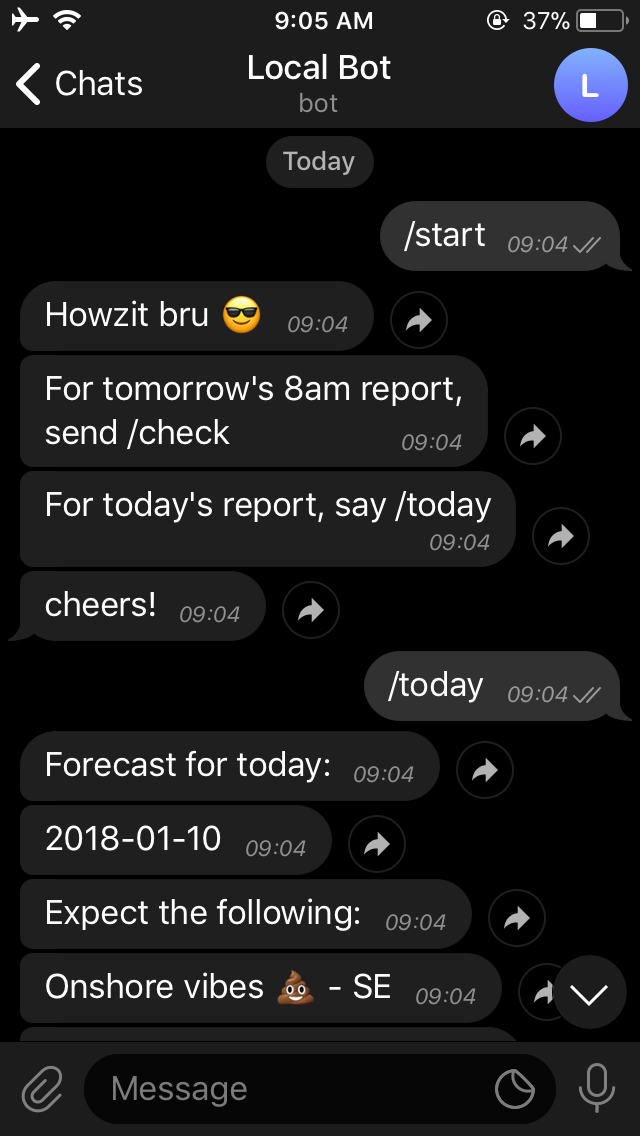Open the sticker panel icon

[x=515, y=1089]
